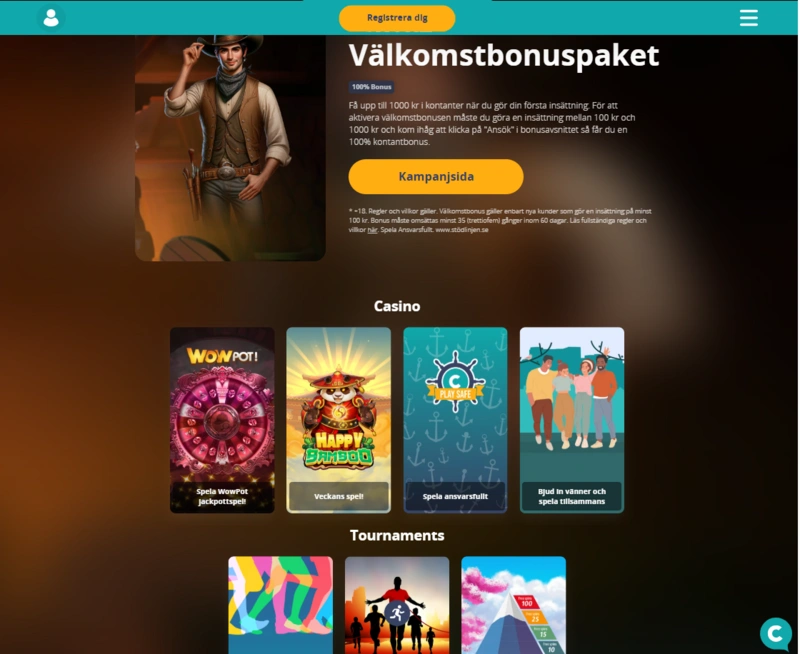The width and height of the screenshot is (800, 654).
Task: Open the points pyramid tournament tile
Action: 513,605
